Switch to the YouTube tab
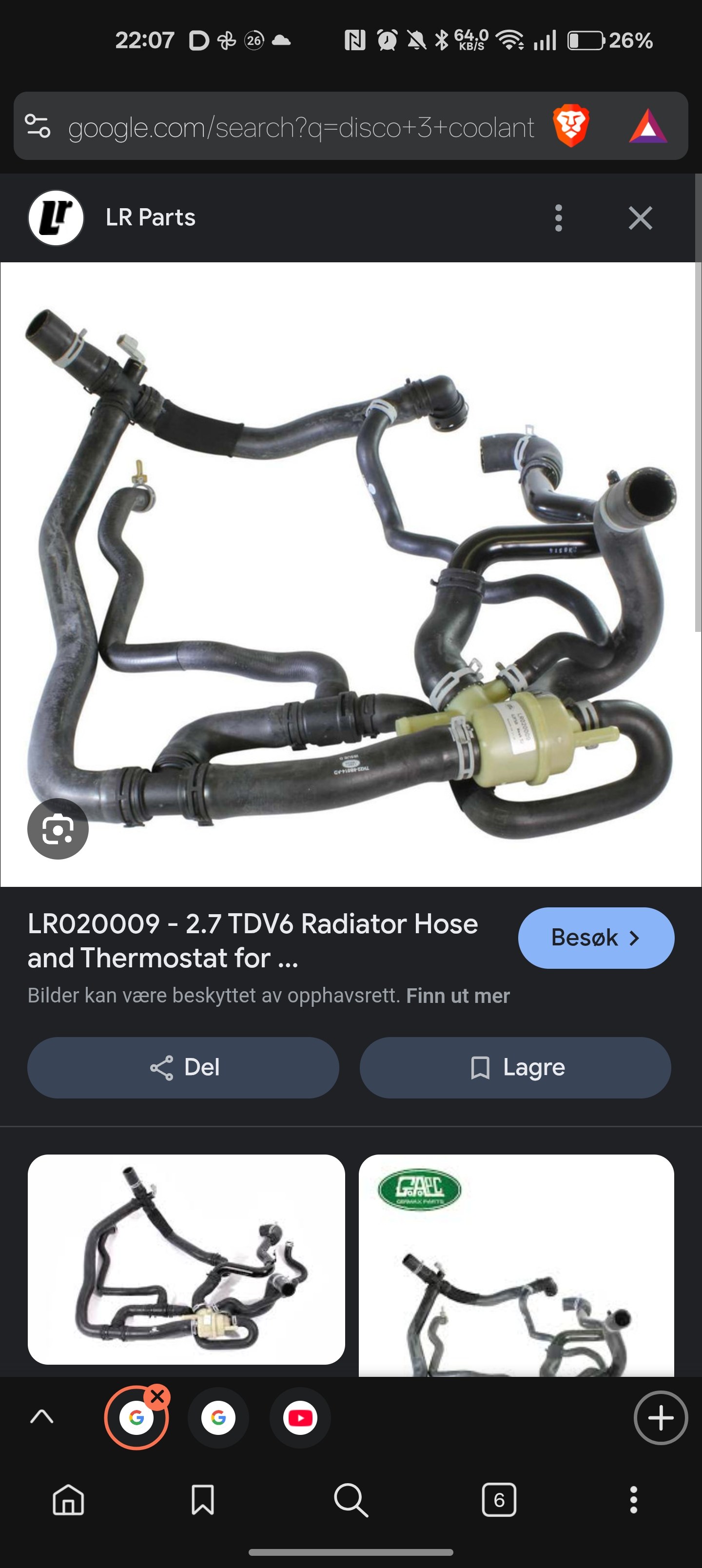 pos(300,1418)
